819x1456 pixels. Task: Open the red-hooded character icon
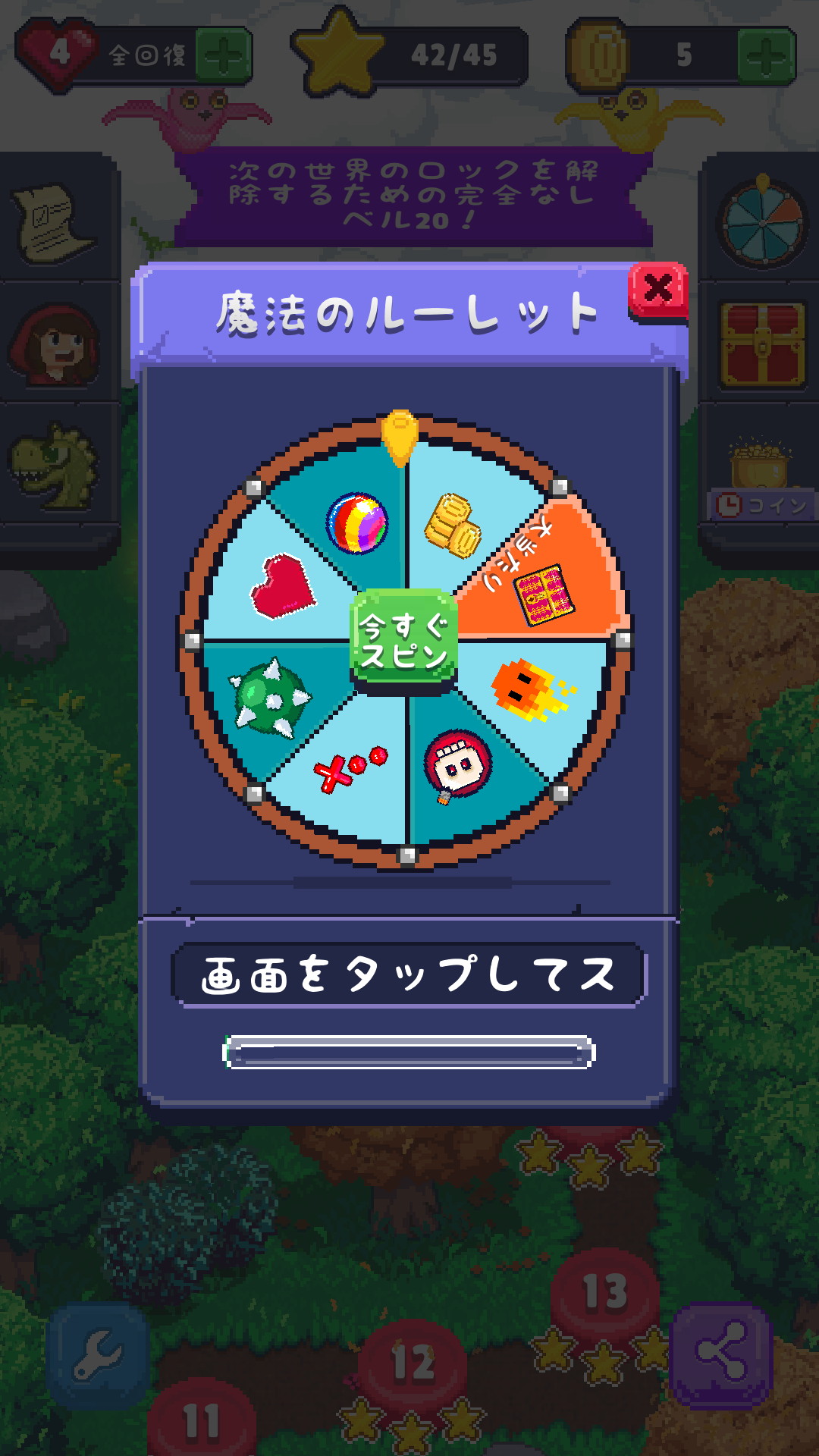coord(55,345)
